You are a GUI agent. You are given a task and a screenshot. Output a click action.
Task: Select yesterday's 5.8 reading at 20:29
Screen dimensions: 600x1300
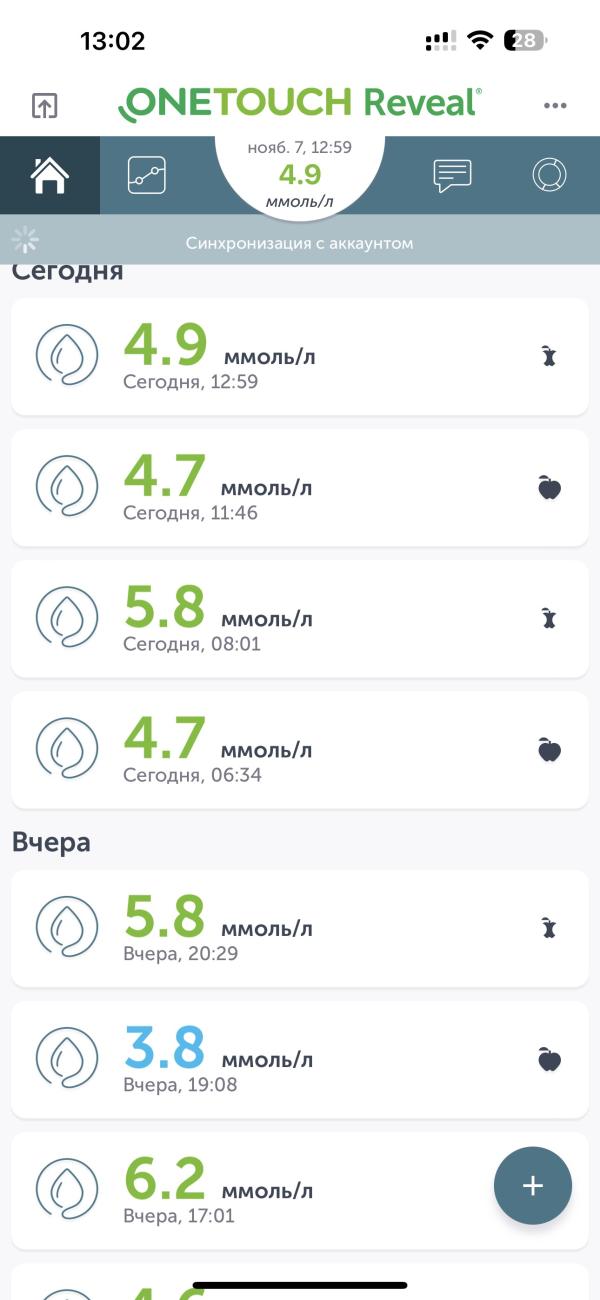[300, 928]
